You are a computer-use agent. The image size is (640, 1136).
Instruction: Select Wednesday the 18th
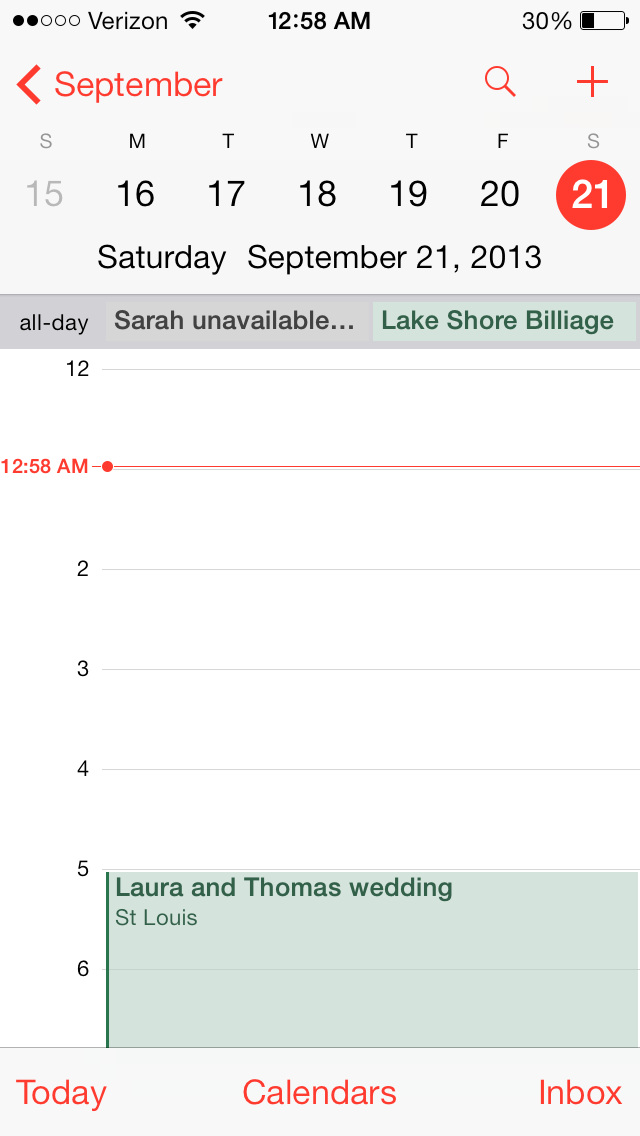[x=318, y=194]
